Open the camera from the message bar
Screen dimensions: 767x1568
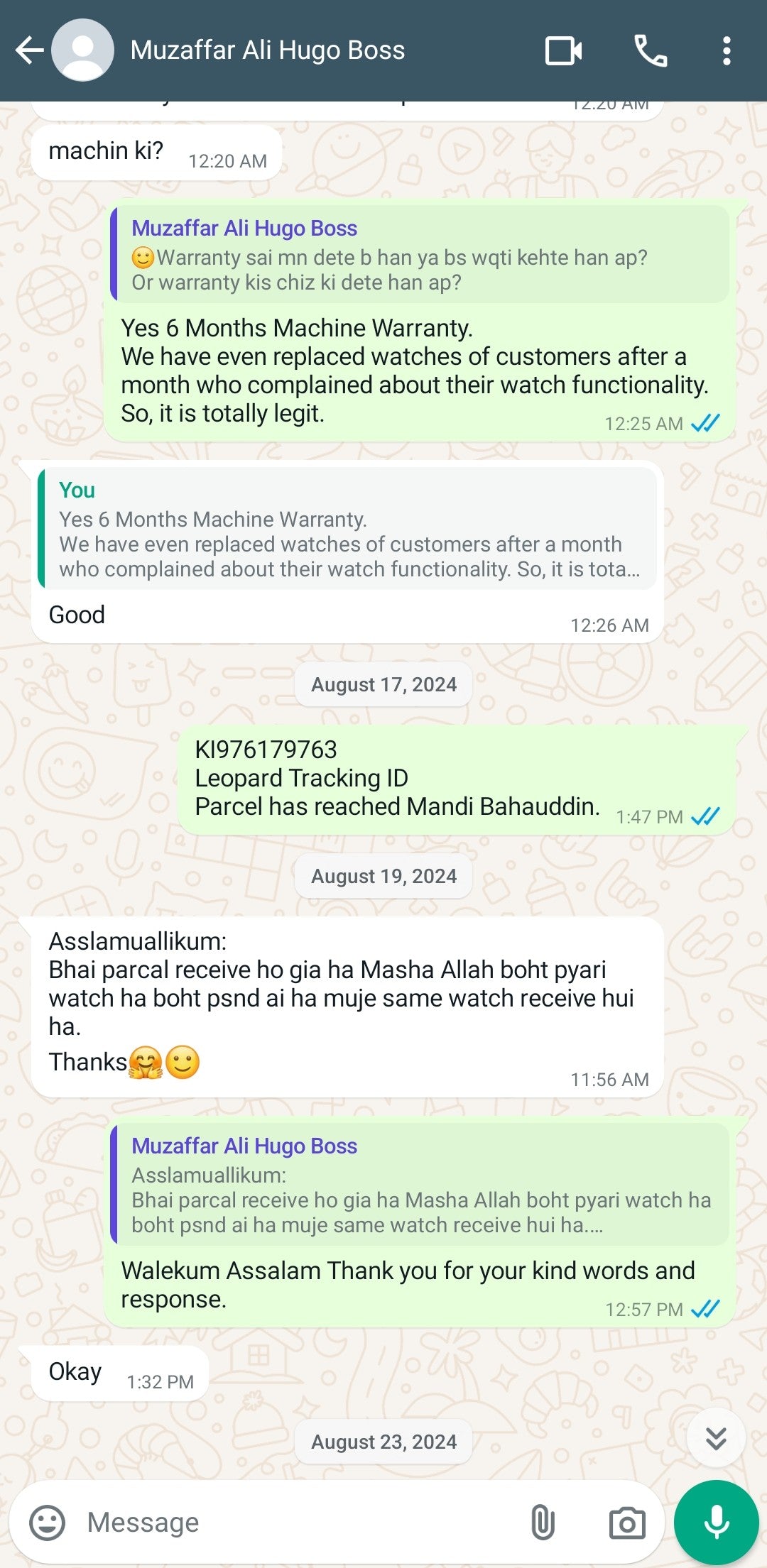[626, 1523]
